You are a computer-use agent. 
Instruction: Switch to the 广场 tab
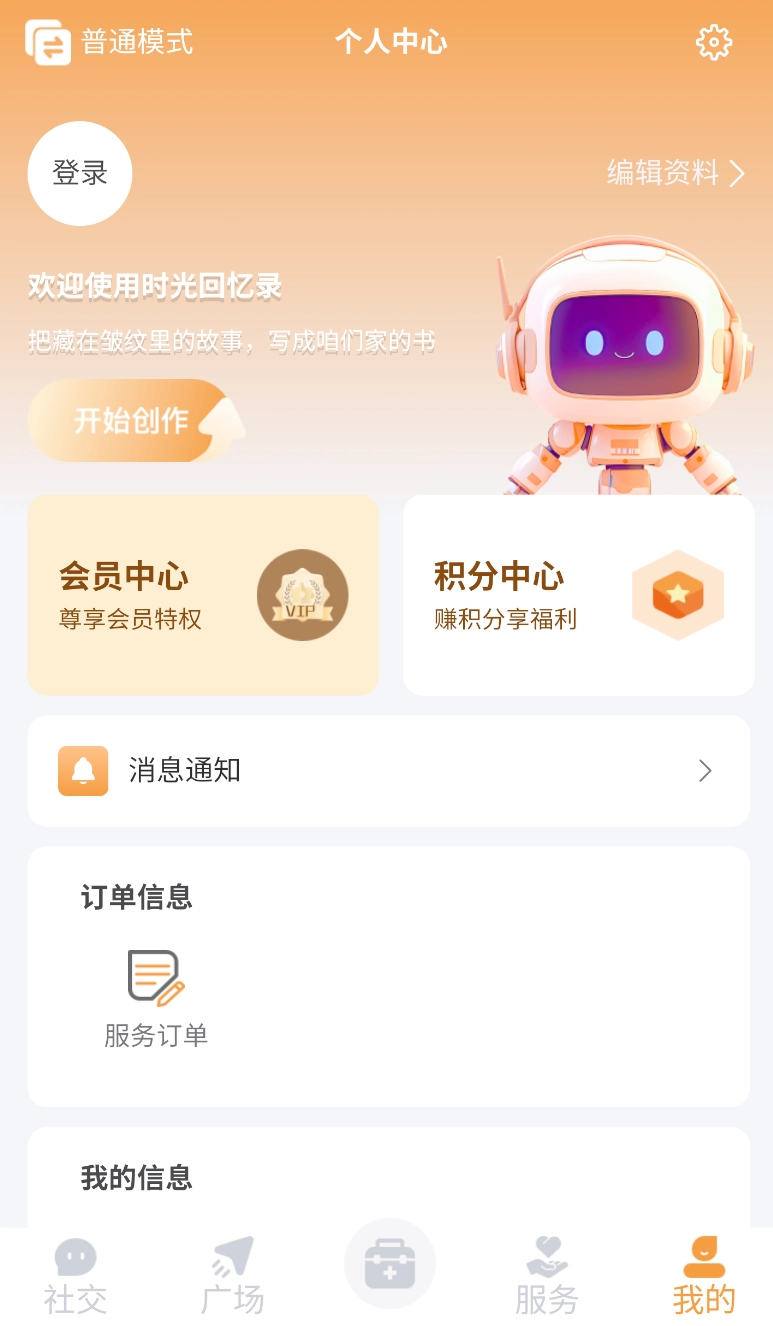(231, 1277)
